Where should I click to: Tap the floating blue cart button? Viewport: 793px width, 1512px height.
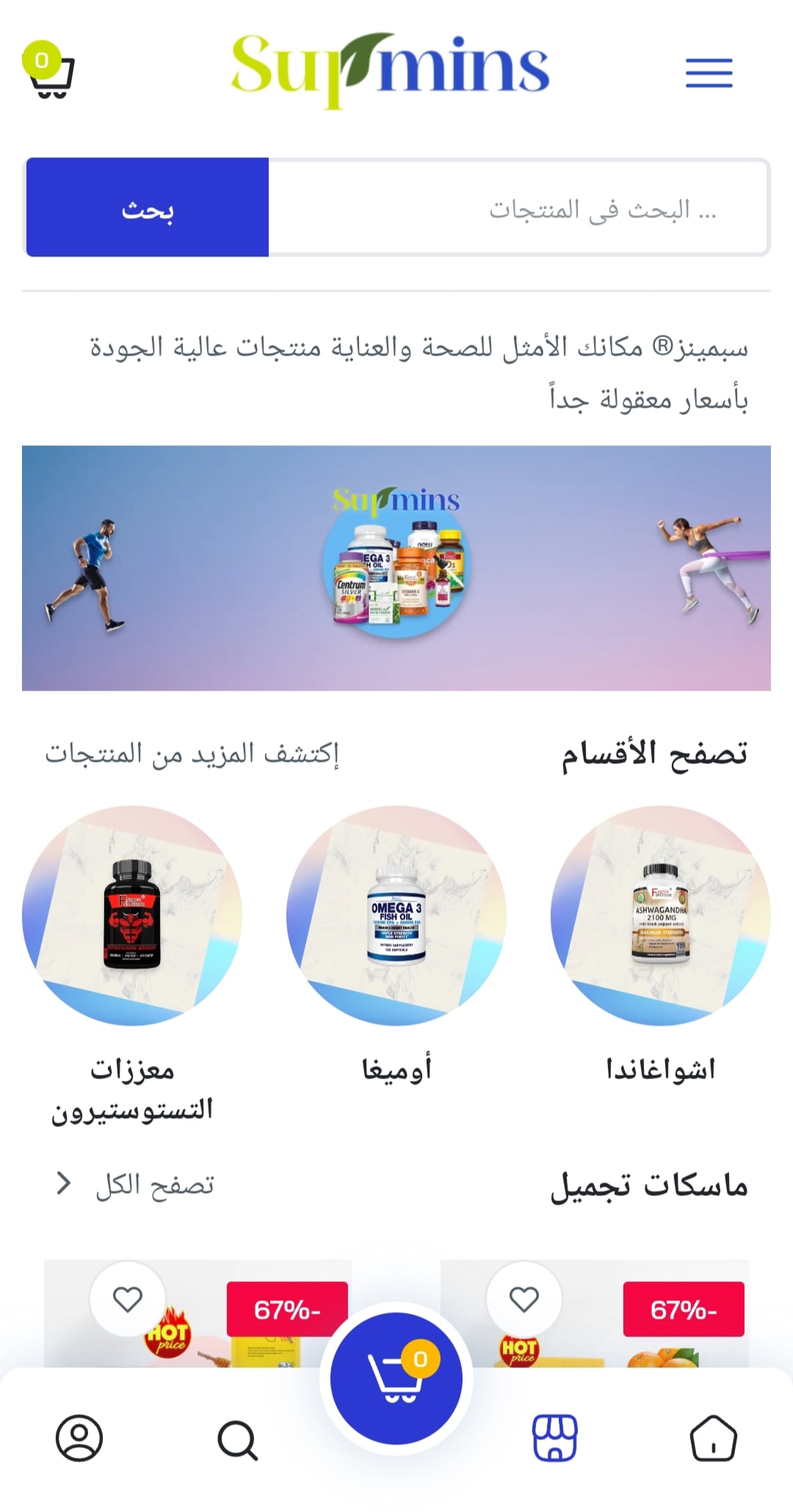click(396, 1378)
